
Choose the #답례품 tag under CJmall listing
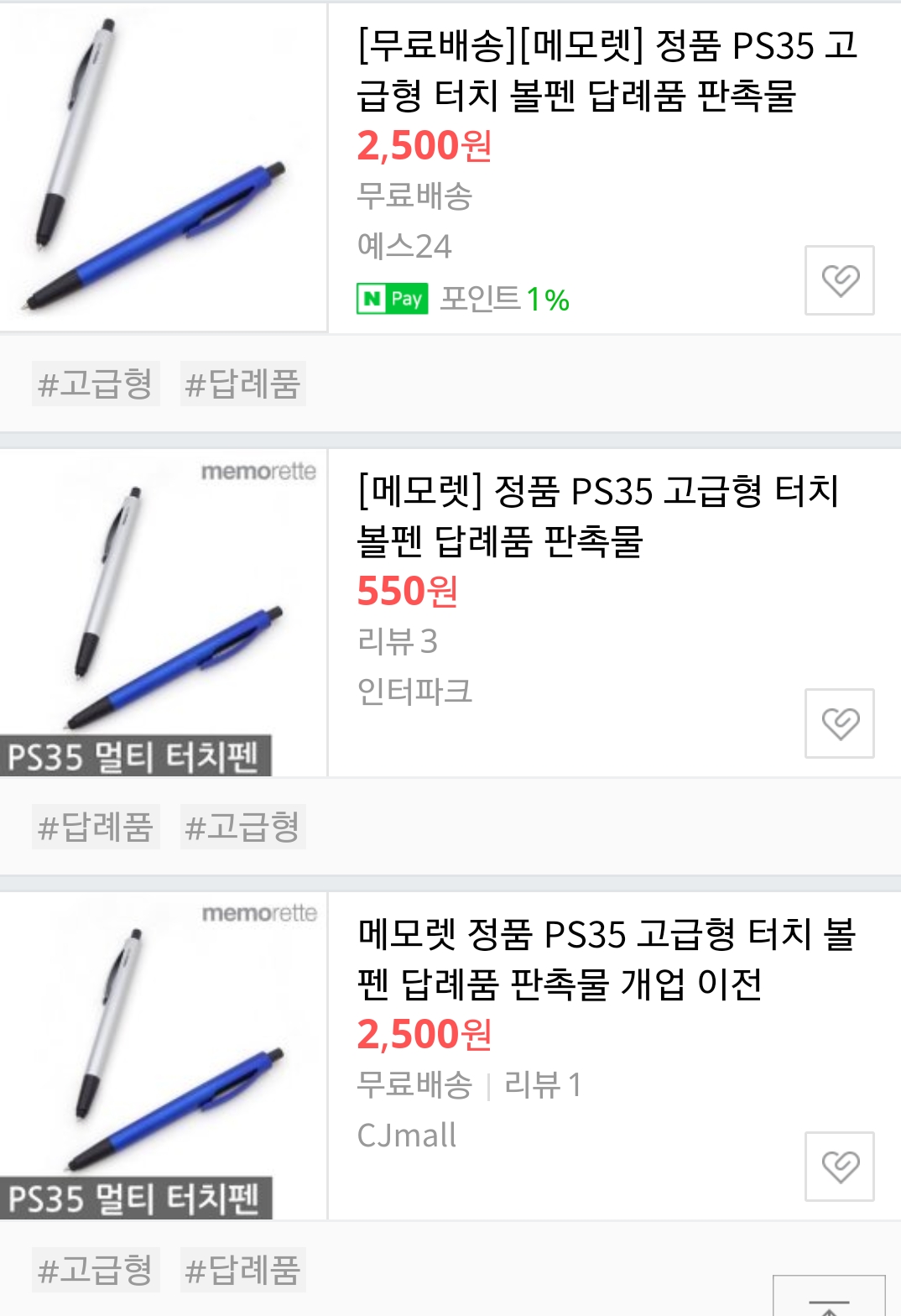tap(242, 1269)
